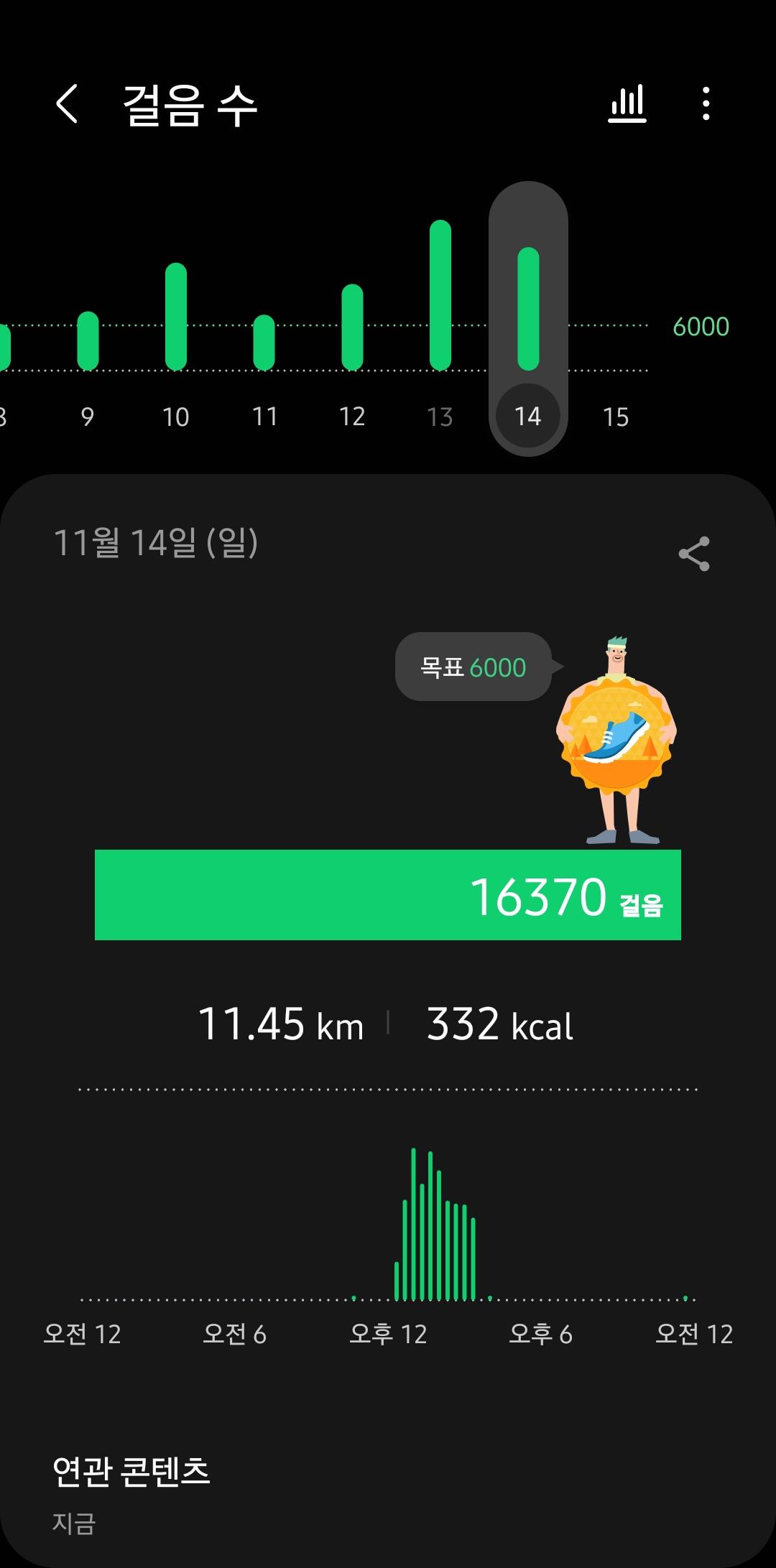Go back from the 걸음 수 screen
Viewport: 776px width, 1568px height.
68,104
